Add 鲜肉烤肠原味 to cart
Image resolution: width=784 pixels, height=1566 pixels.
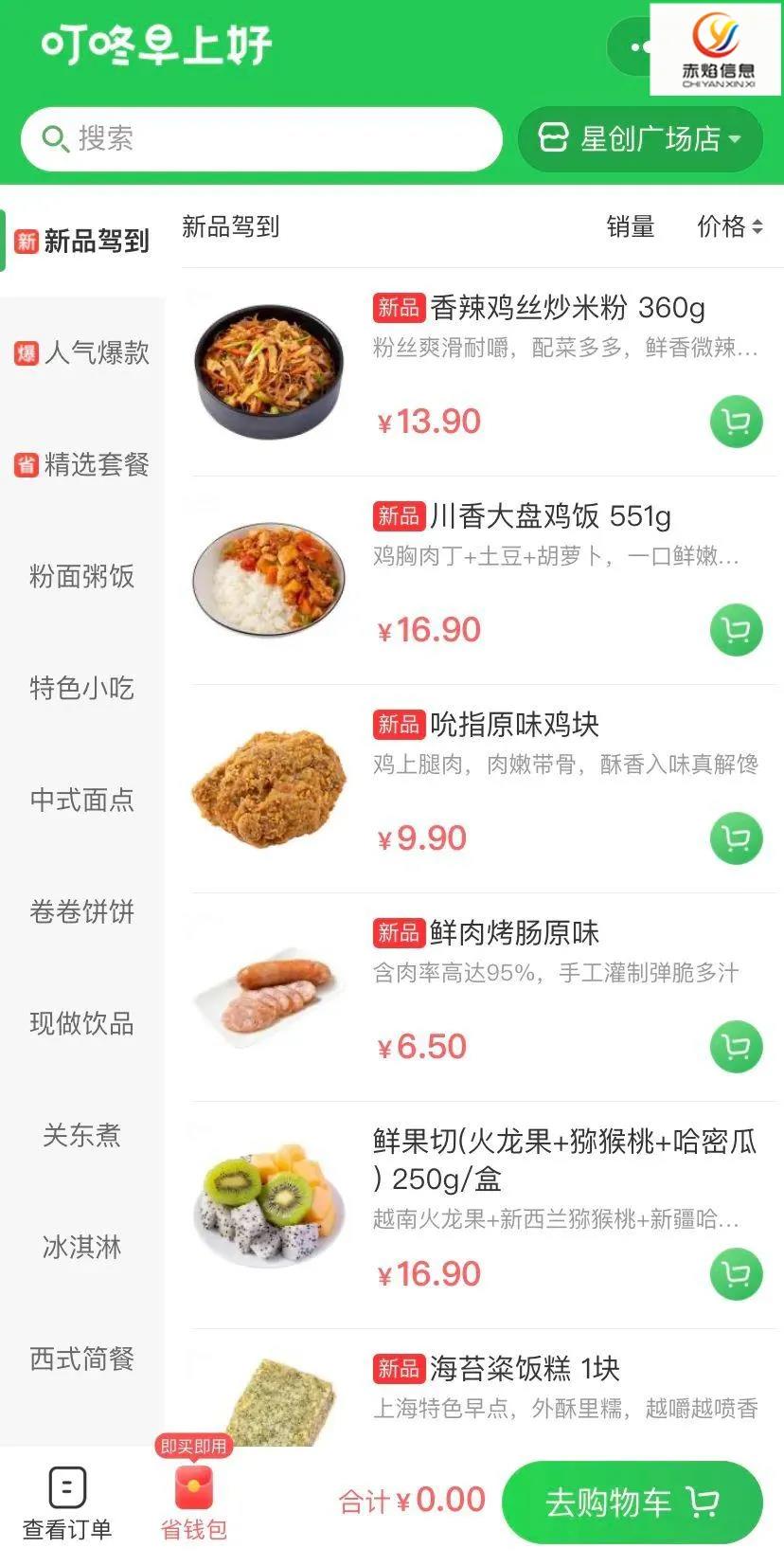pyautogui.click(x=736, y=1047)
